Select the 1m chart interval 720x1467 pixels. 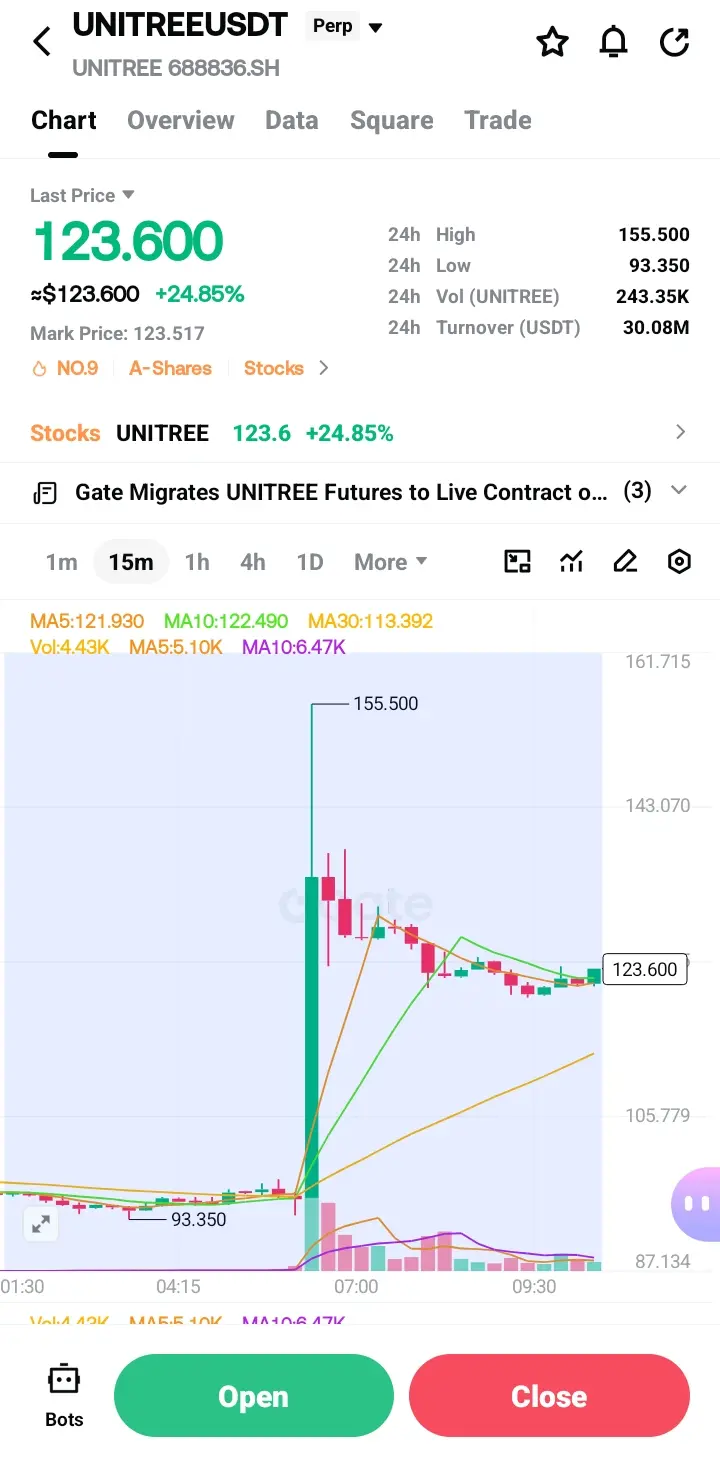click(61, 562)
